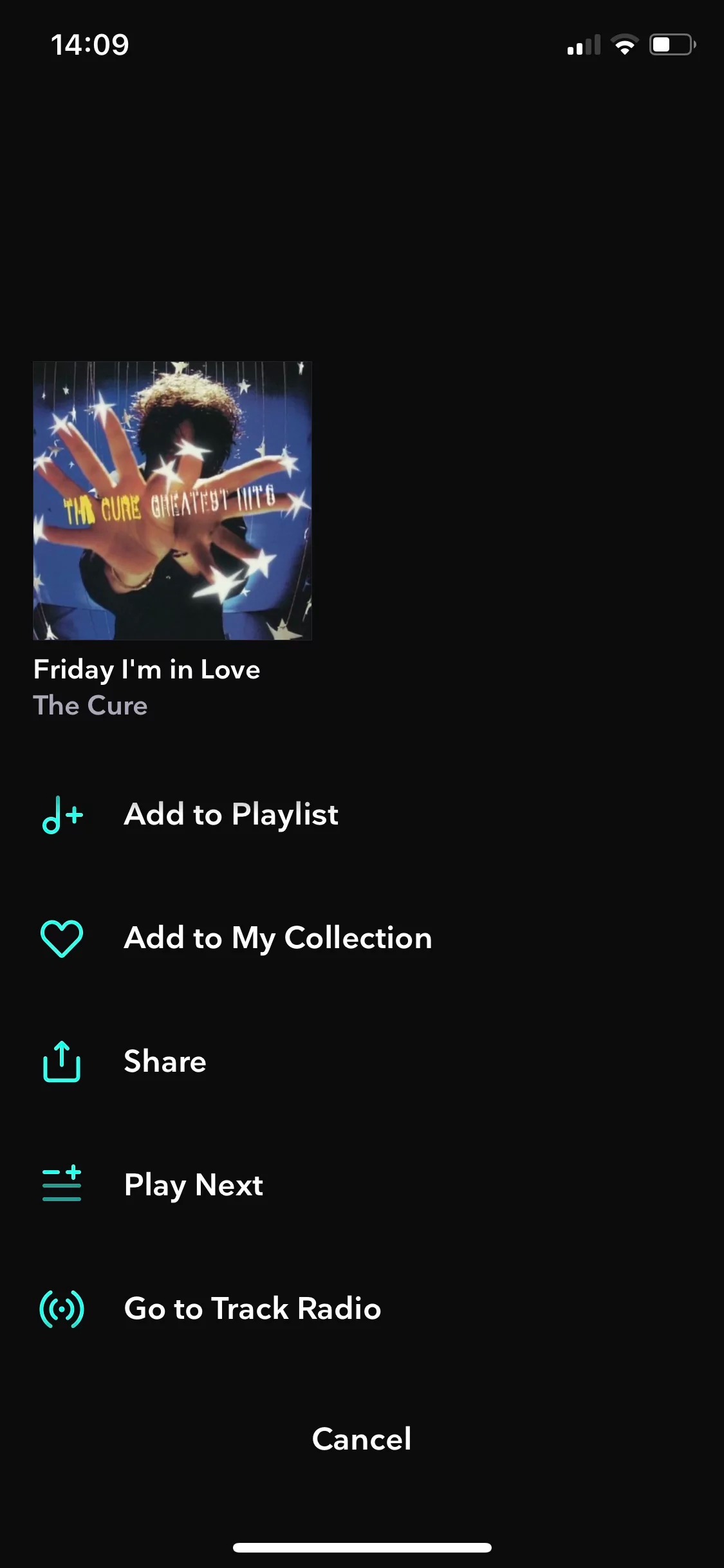Add track to My Collection
Screen dimensions: 724x1568
277,938
